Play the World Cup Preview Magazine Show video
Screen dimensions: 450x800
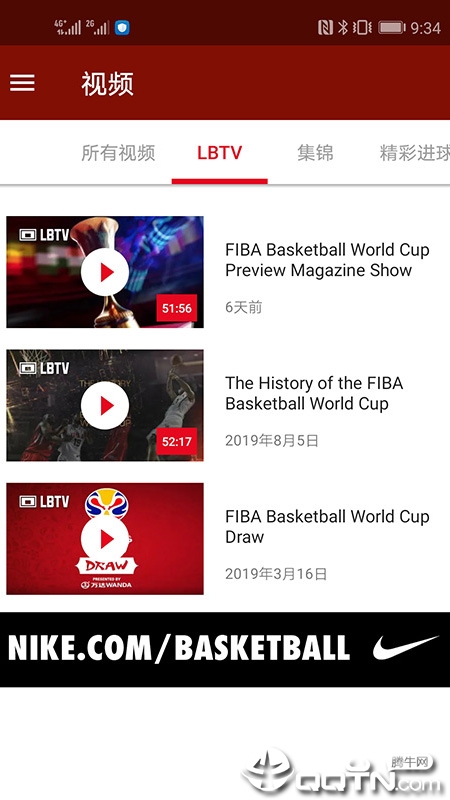pyautogui.click(x=105, y=272)
